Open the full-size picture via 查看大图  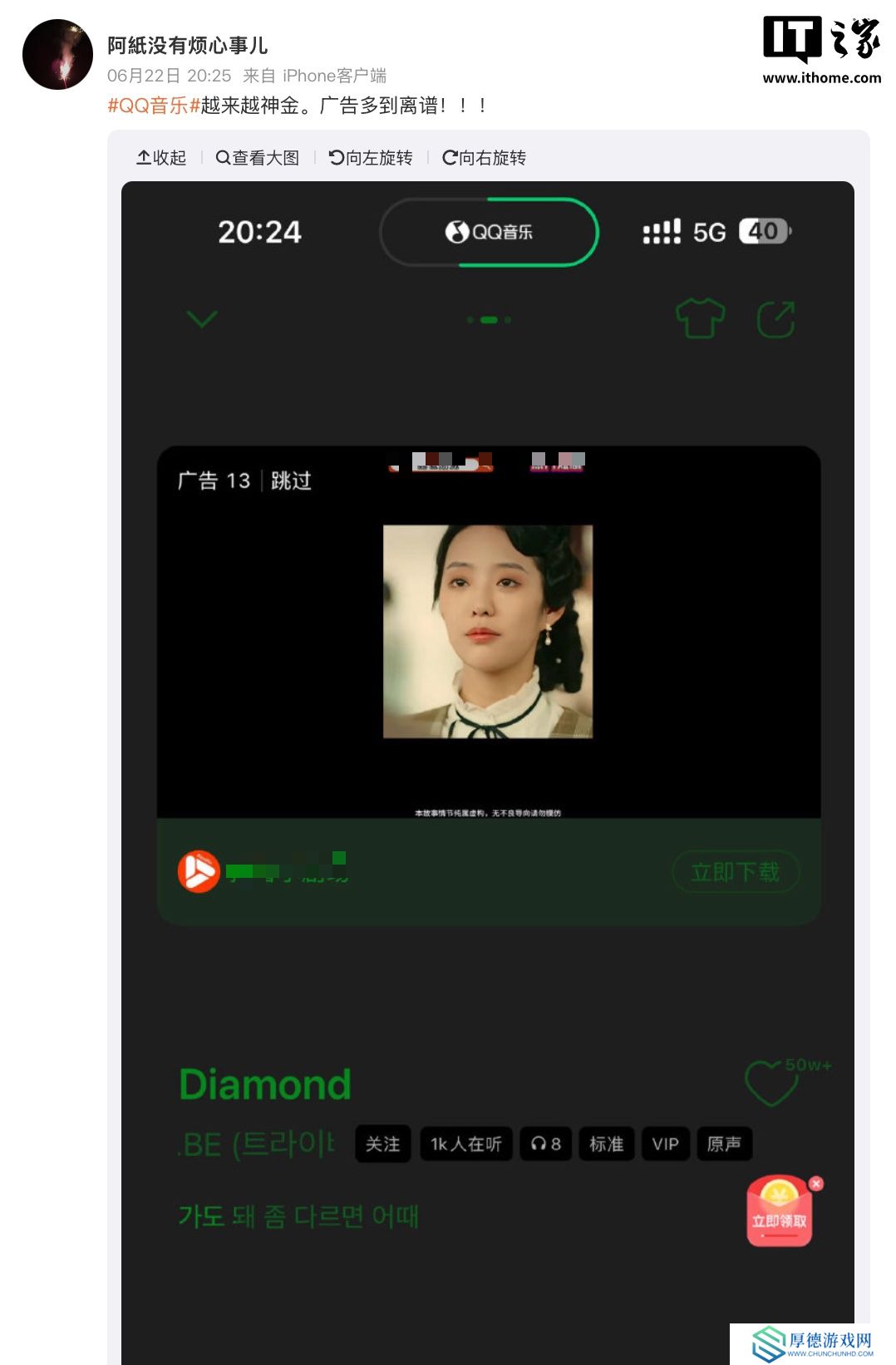(258, 158)
